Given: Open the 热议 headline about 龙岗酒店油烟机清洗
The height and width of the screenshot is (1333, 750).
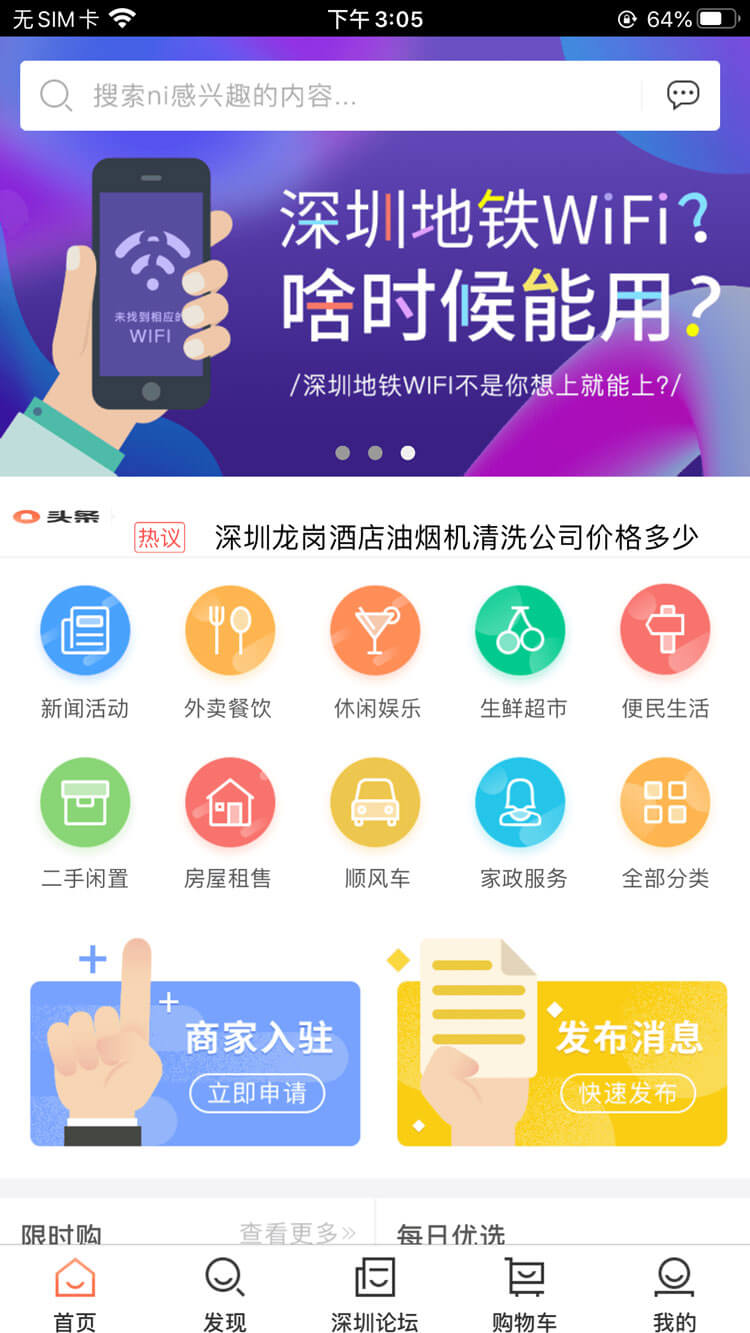Looking at the screenshot, I should point(455,537).
